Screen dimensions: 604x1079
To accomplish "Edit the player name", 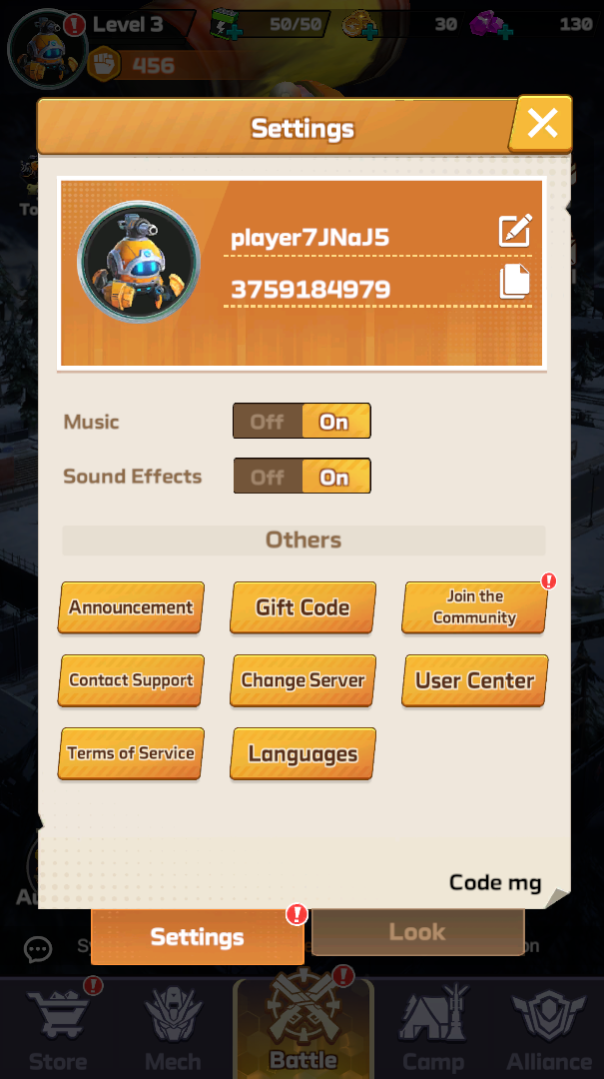I will tap(515, 231).
